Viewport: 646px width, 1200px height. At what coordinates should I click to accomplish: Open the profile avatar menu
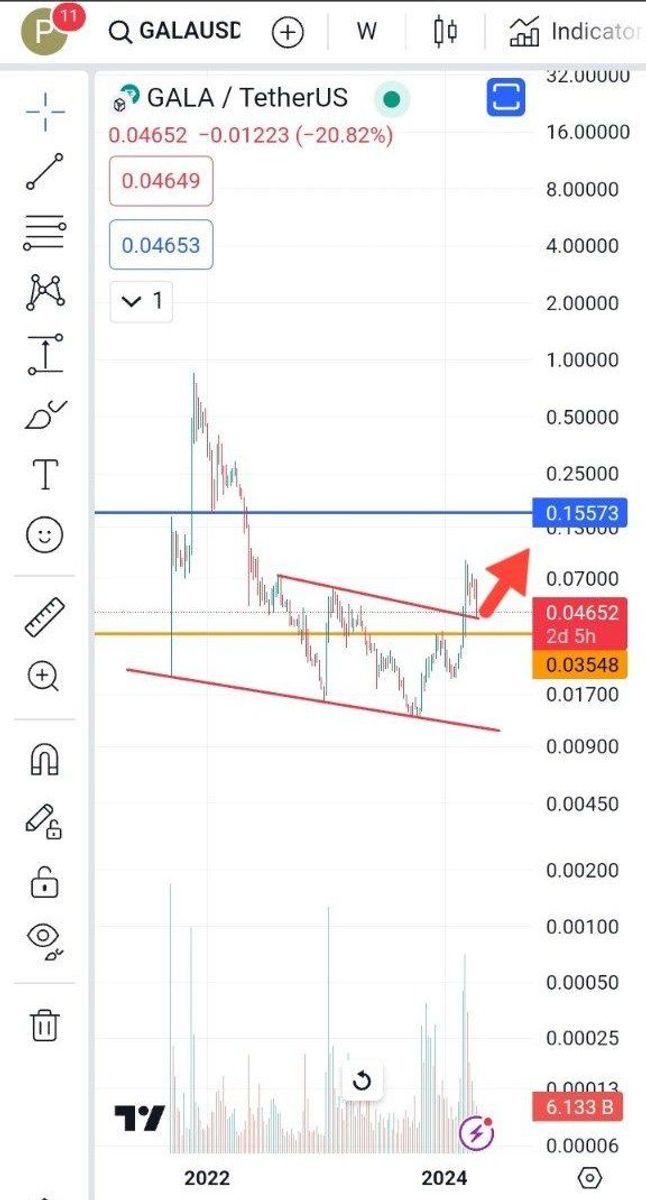click(x=43, y=31)
